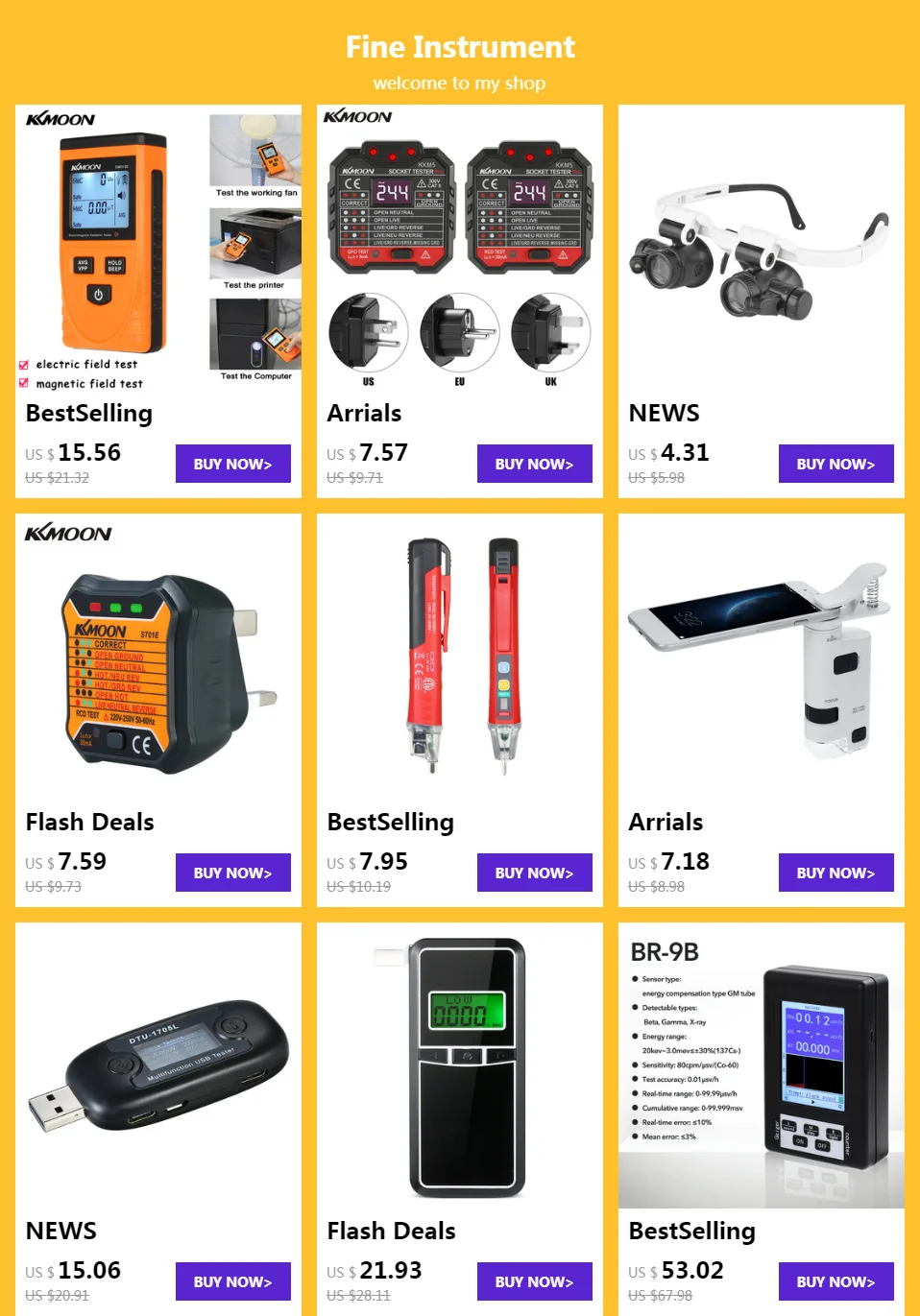The width and height of the screenshot is (920, 1316).
Task: View the US/EU/UK socket tester product
Action: pyautogui.click(x=459, y=250)
